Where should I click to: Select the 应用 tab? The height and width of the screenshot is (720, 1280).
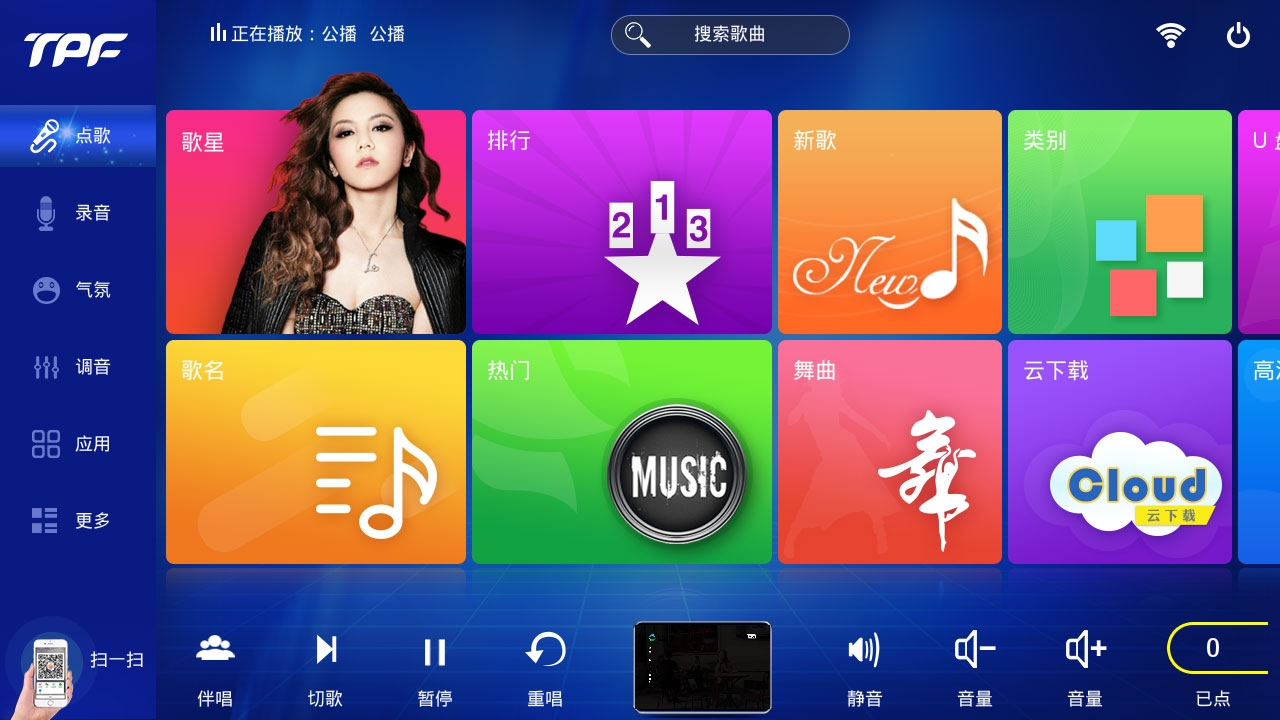pos(75,444)
